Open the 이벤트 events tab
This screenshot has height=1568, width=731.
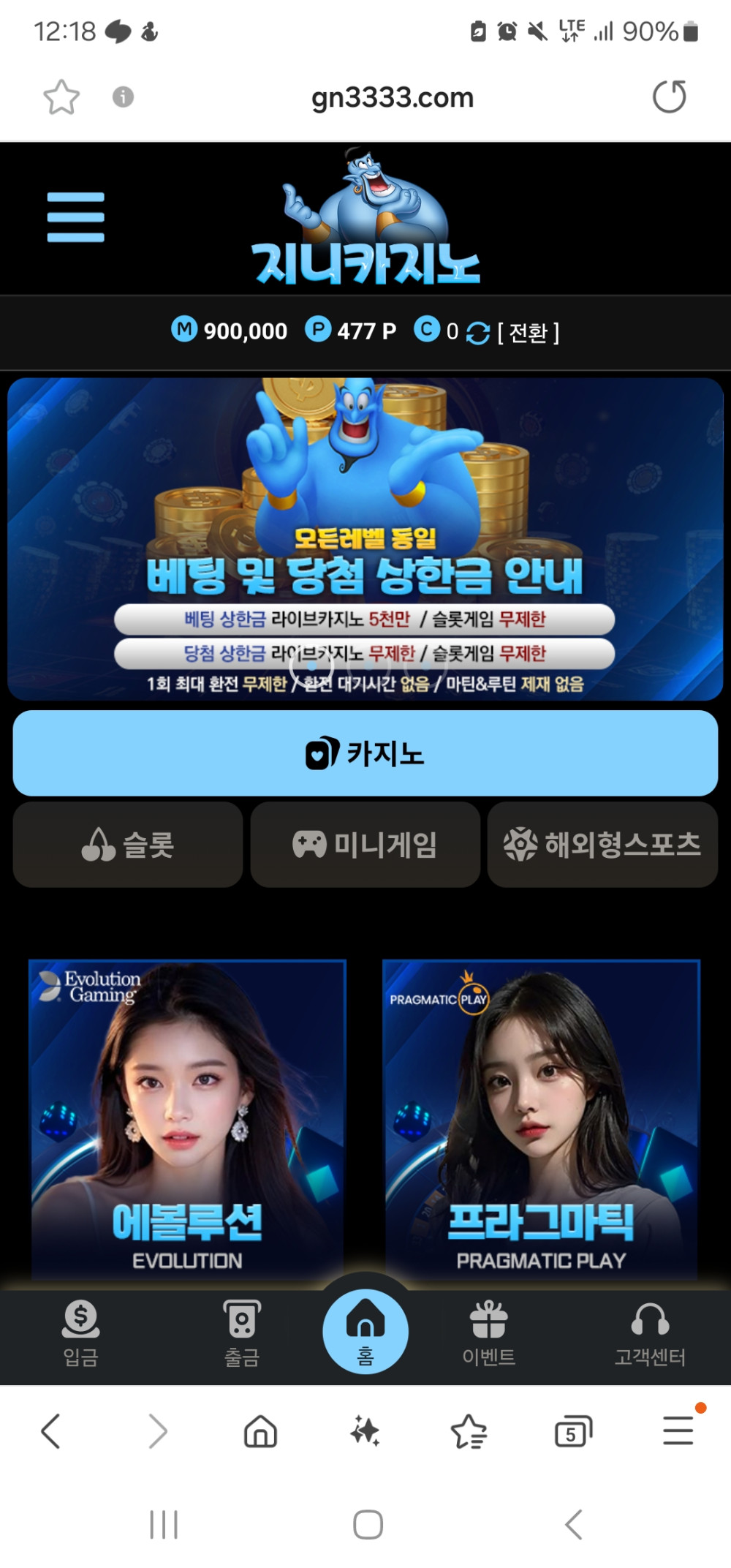point(489,1335)
